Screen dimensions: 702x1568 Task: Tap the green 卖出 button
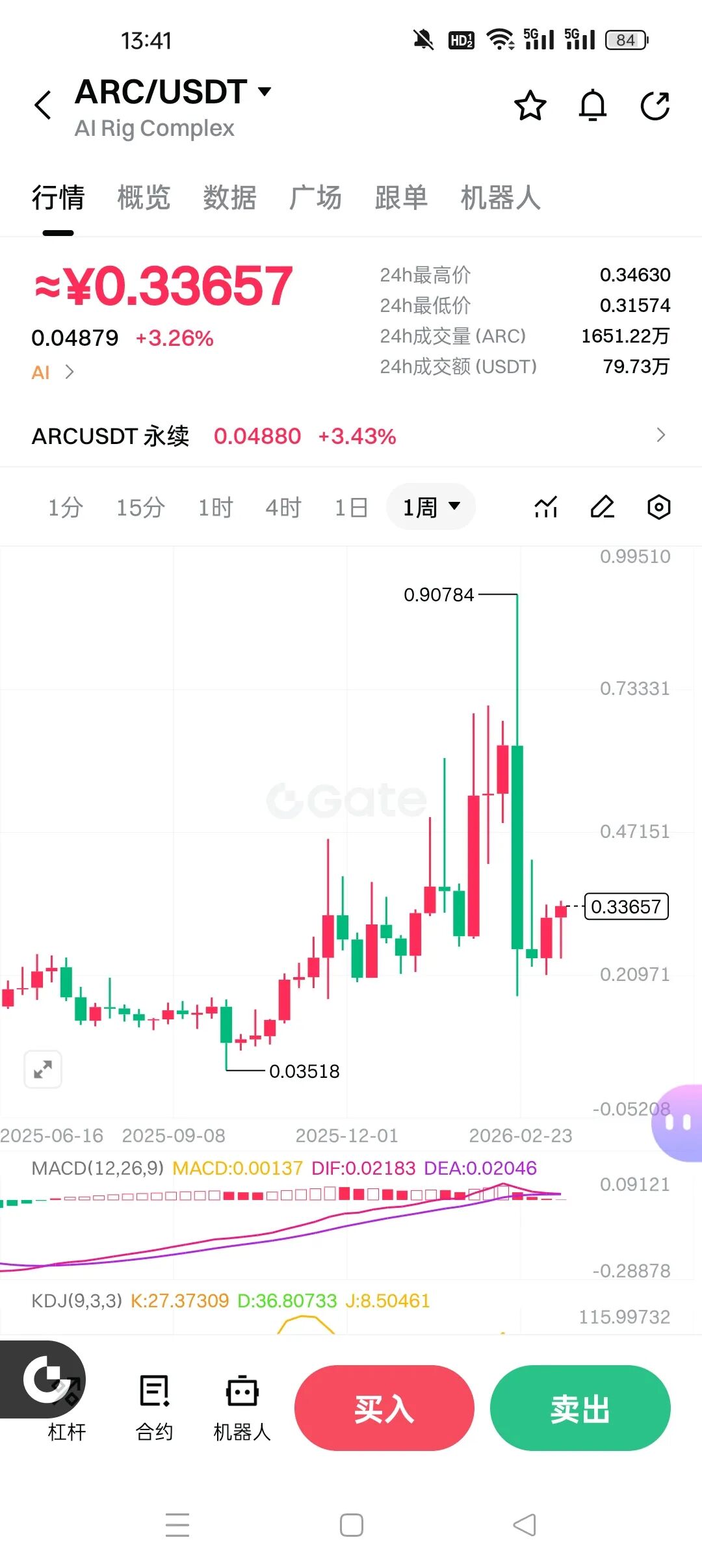pos(580,1409)
